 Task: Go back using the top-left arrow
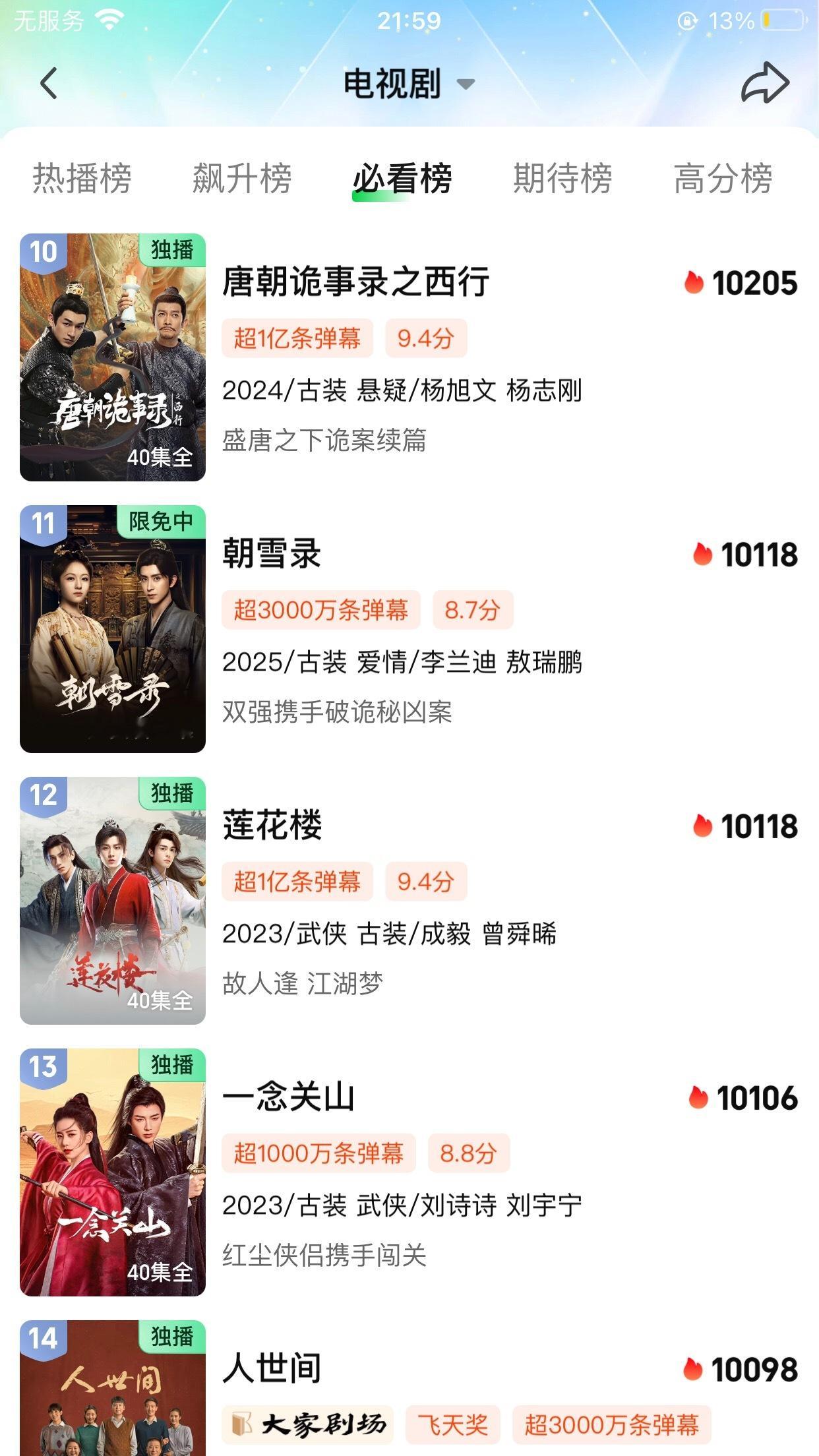(49, 83)
